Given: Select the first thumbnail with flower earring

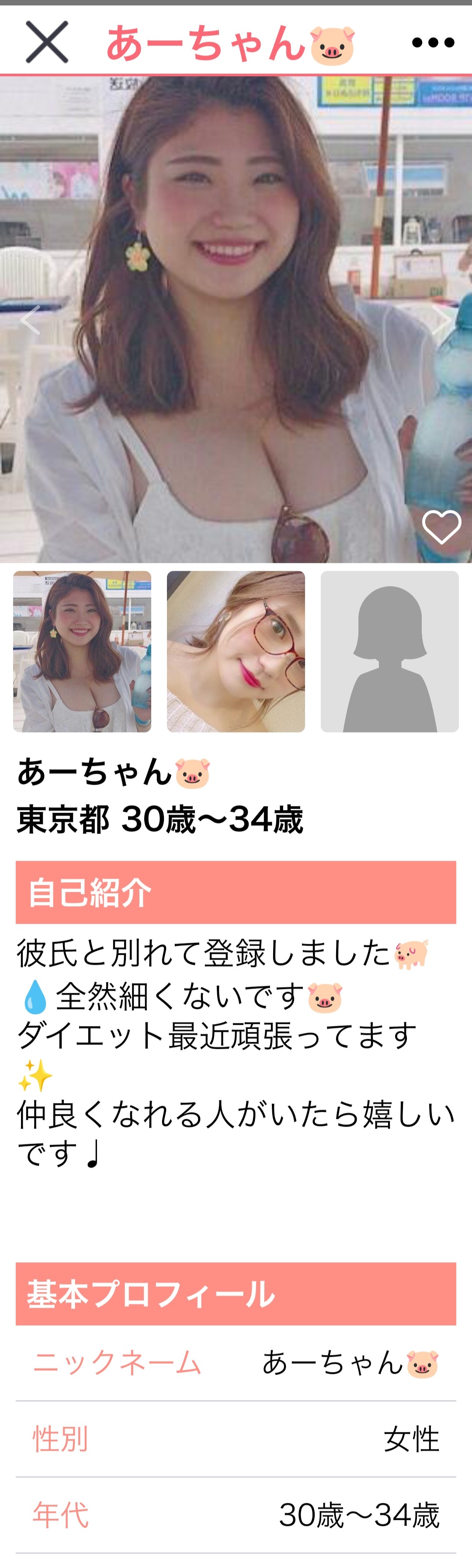Looking at the screenshot, I should pyautogui.click(x=82, y=651).
